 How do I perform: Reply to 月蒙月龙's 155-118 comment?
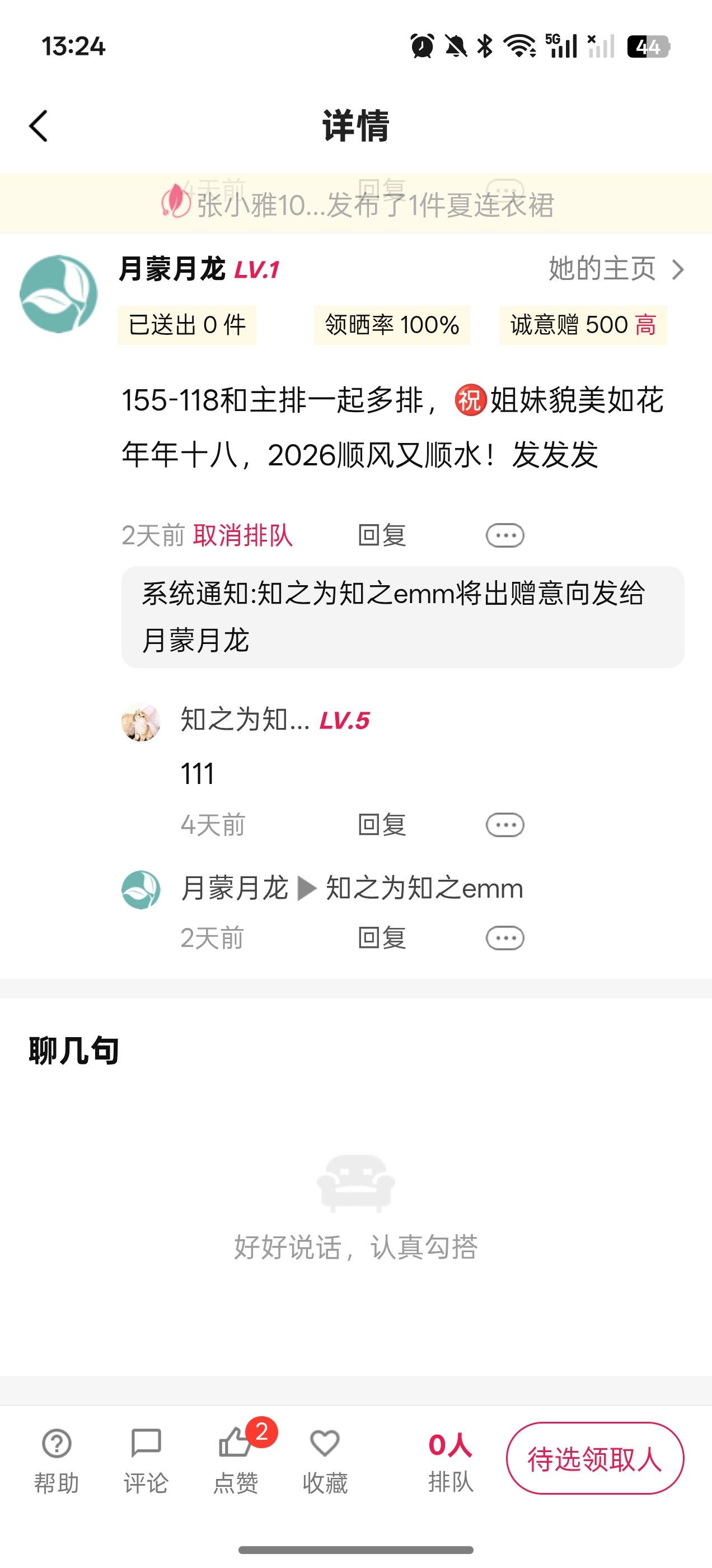(x=382, y=536)
